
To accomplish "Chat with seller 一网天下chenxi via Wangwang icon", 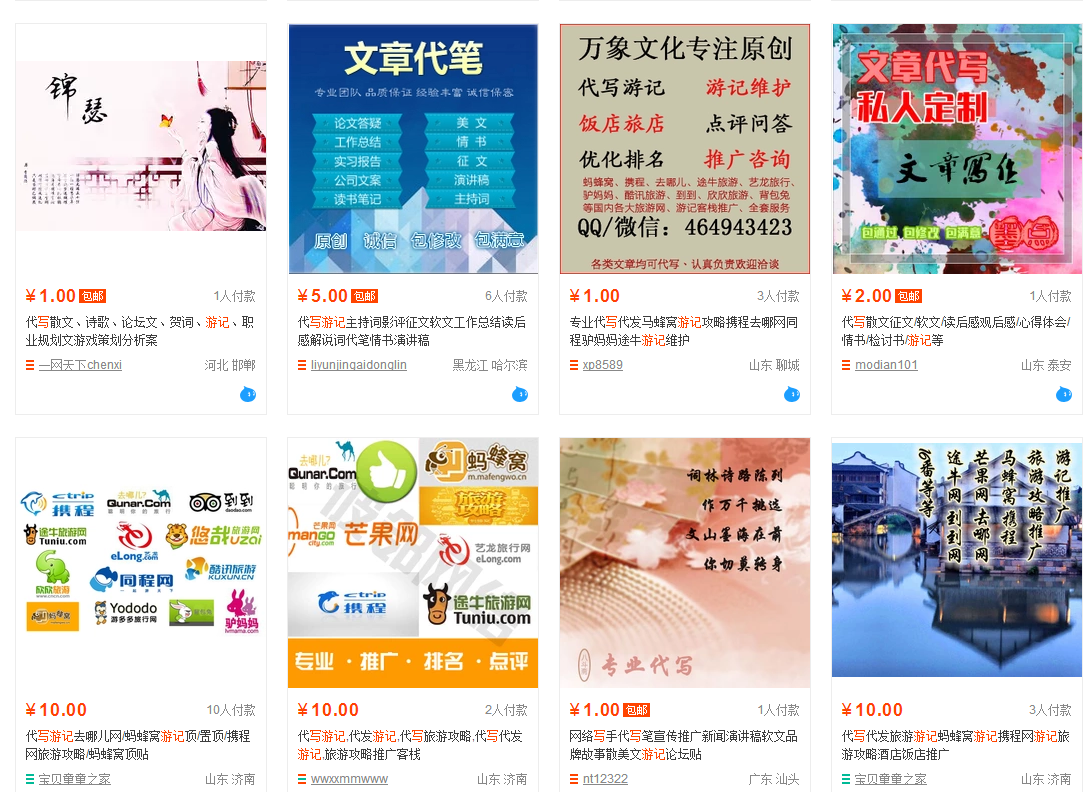I will coord(248,394).
